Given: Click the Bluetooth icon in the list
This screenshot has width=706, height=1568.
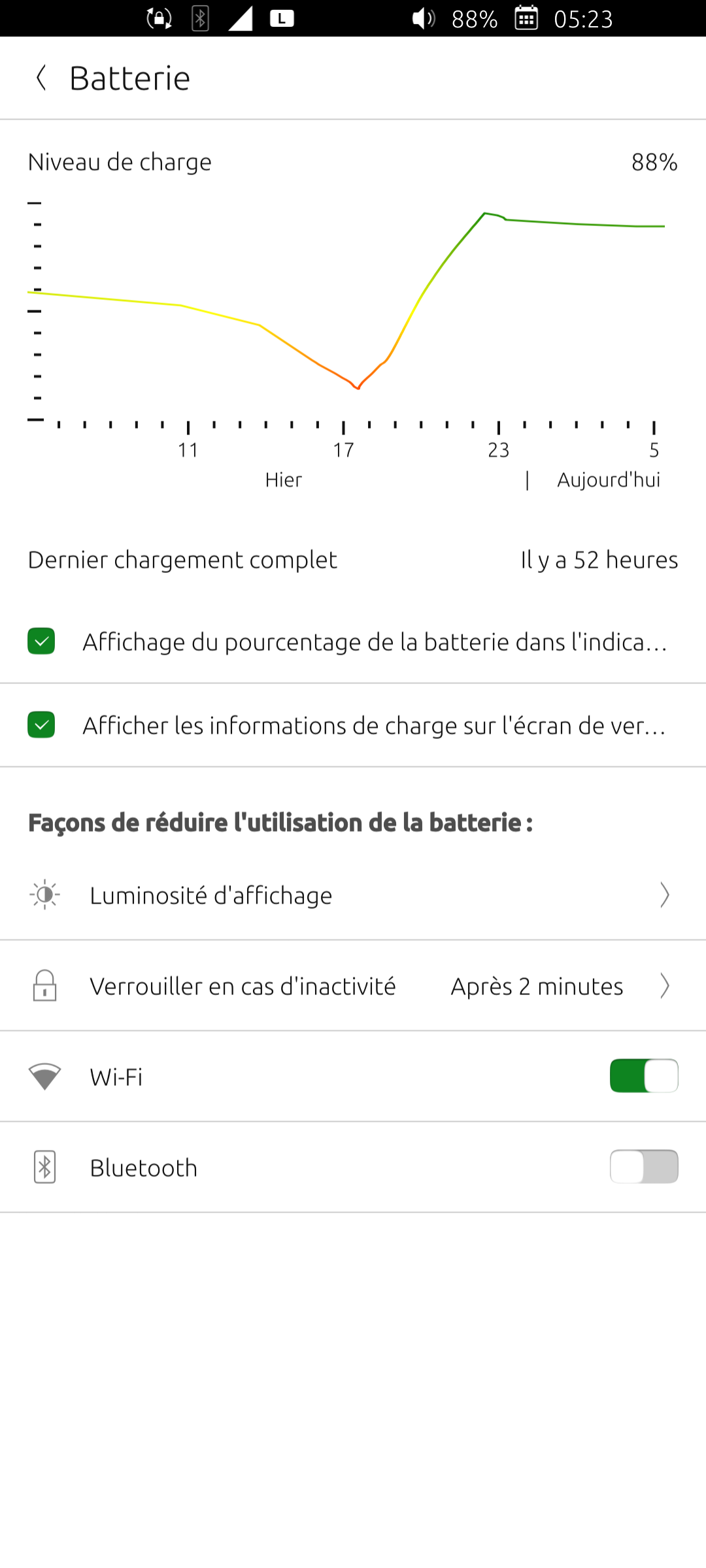Looking at the screenshot, I should (x=44, y=1167).
